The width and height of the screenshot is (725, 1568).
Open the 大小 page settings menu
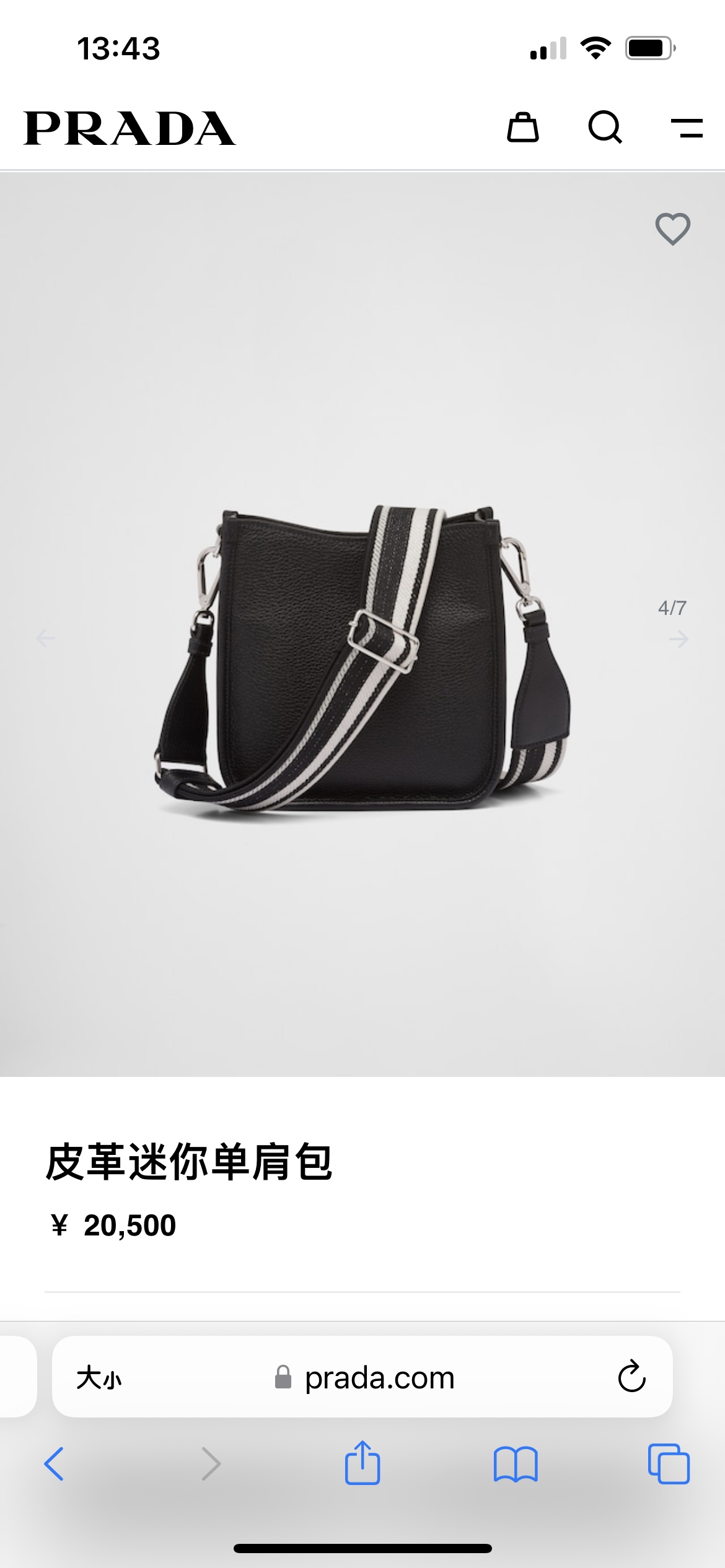99,1378
